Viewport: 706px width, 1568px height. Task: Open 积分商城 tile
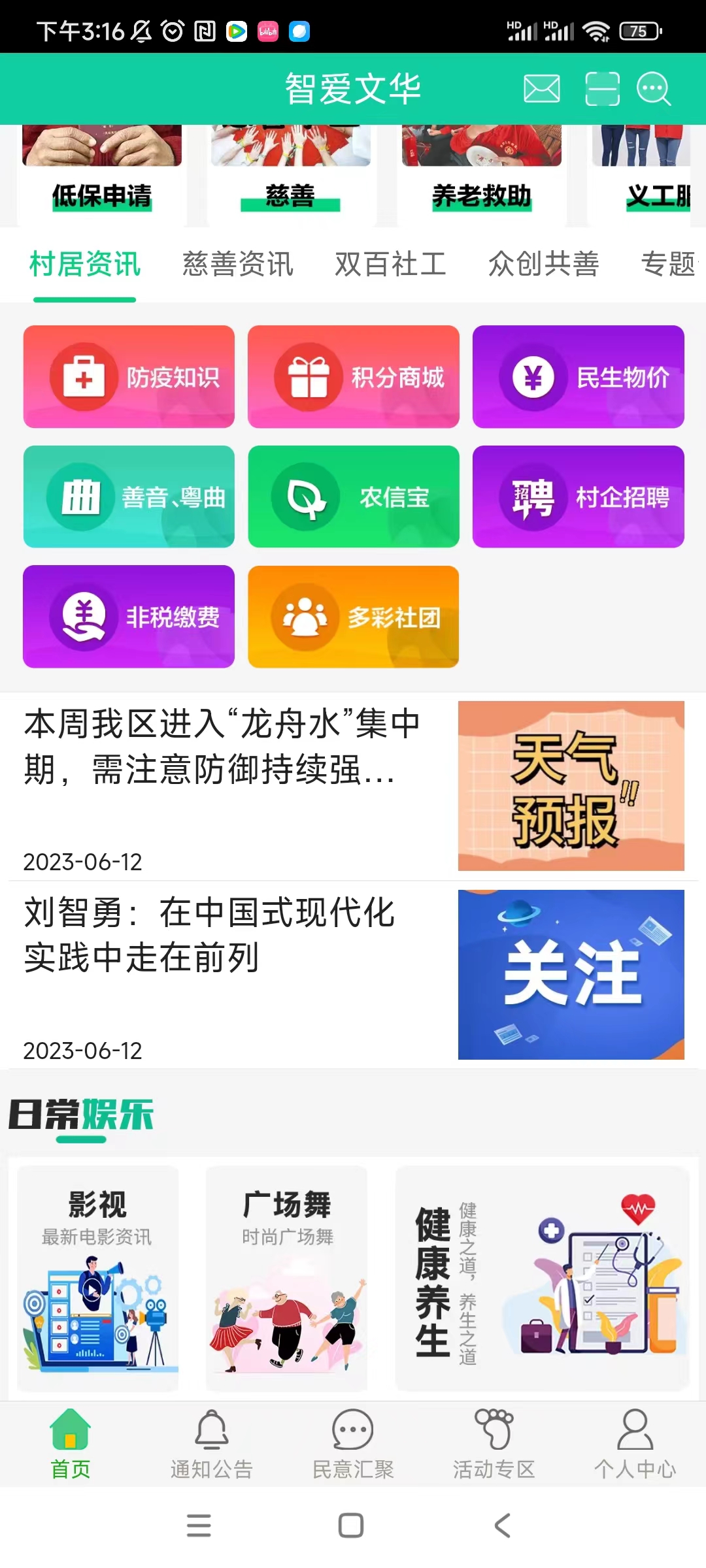(x=354, y=377)
